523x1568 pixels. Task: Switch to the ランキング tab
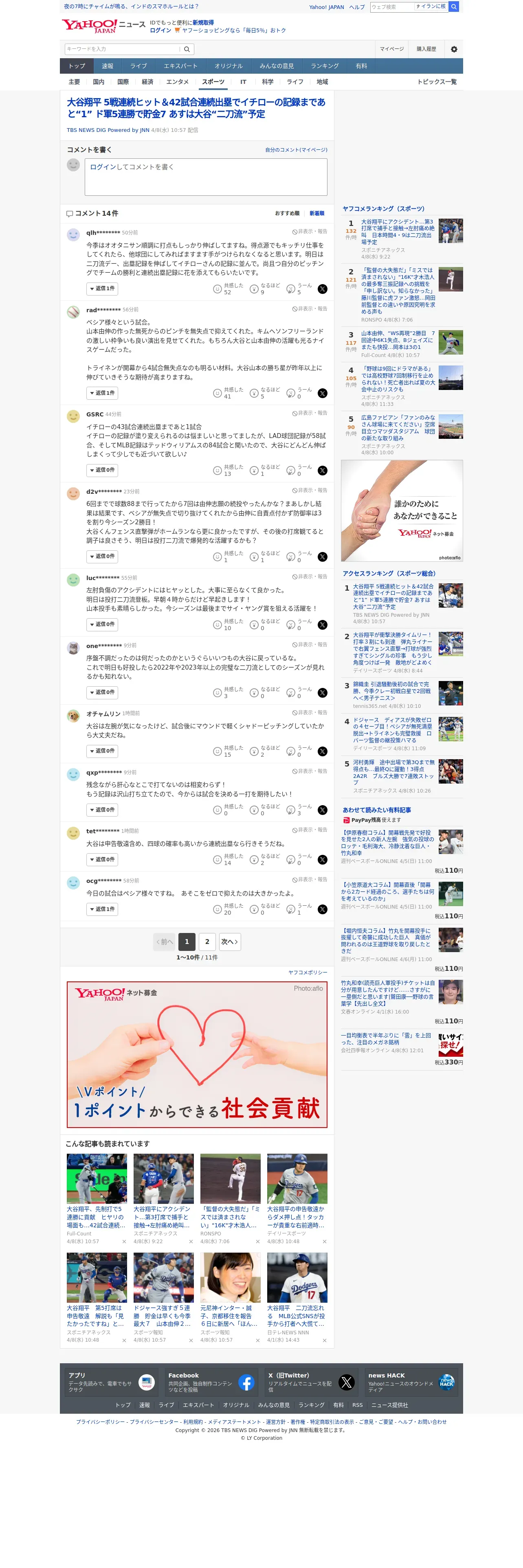[325, 66]
